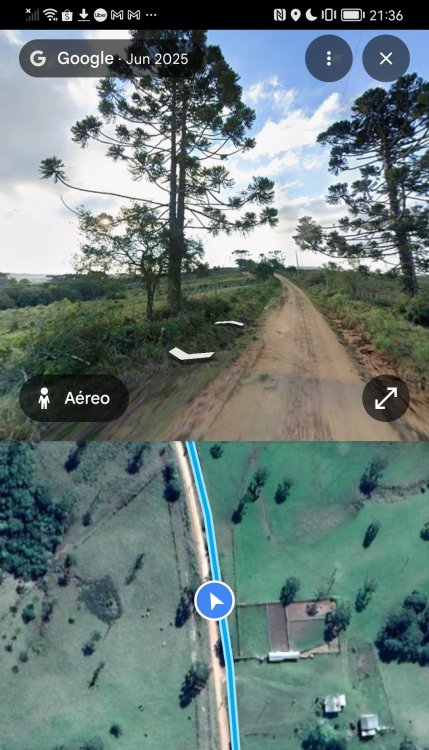Move forward using the white road arrow

pyautogui.click(x=230, y=324)
